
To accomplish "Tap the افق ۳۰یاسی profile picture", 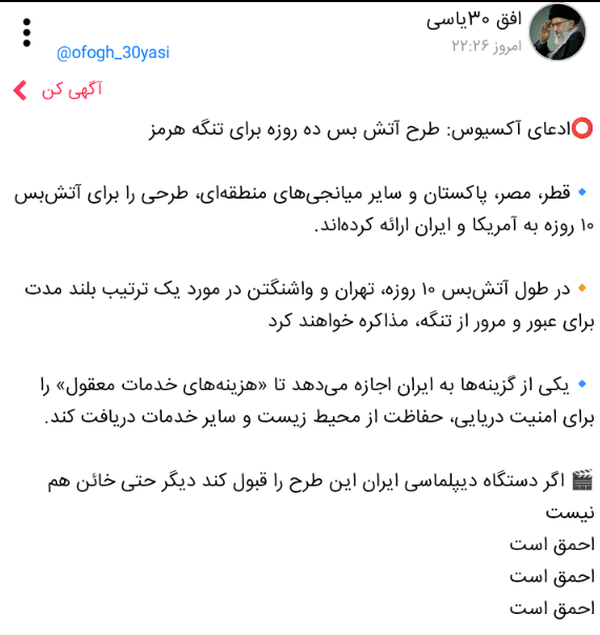I will pyautogui.click(x=558, y=33).
